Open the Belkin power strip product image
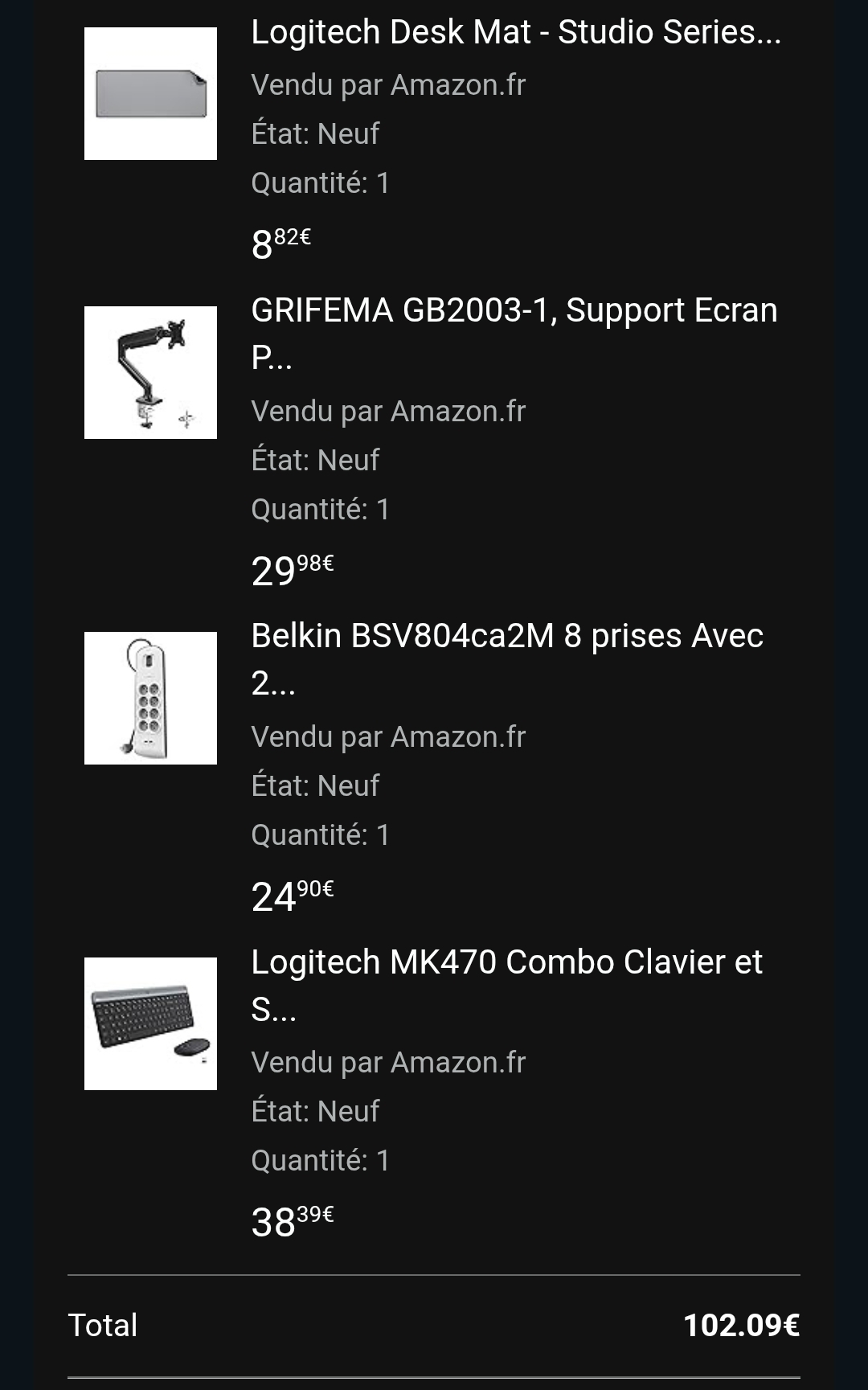Viewport: 868px width, 1390px height. click(x=150, y=698)
